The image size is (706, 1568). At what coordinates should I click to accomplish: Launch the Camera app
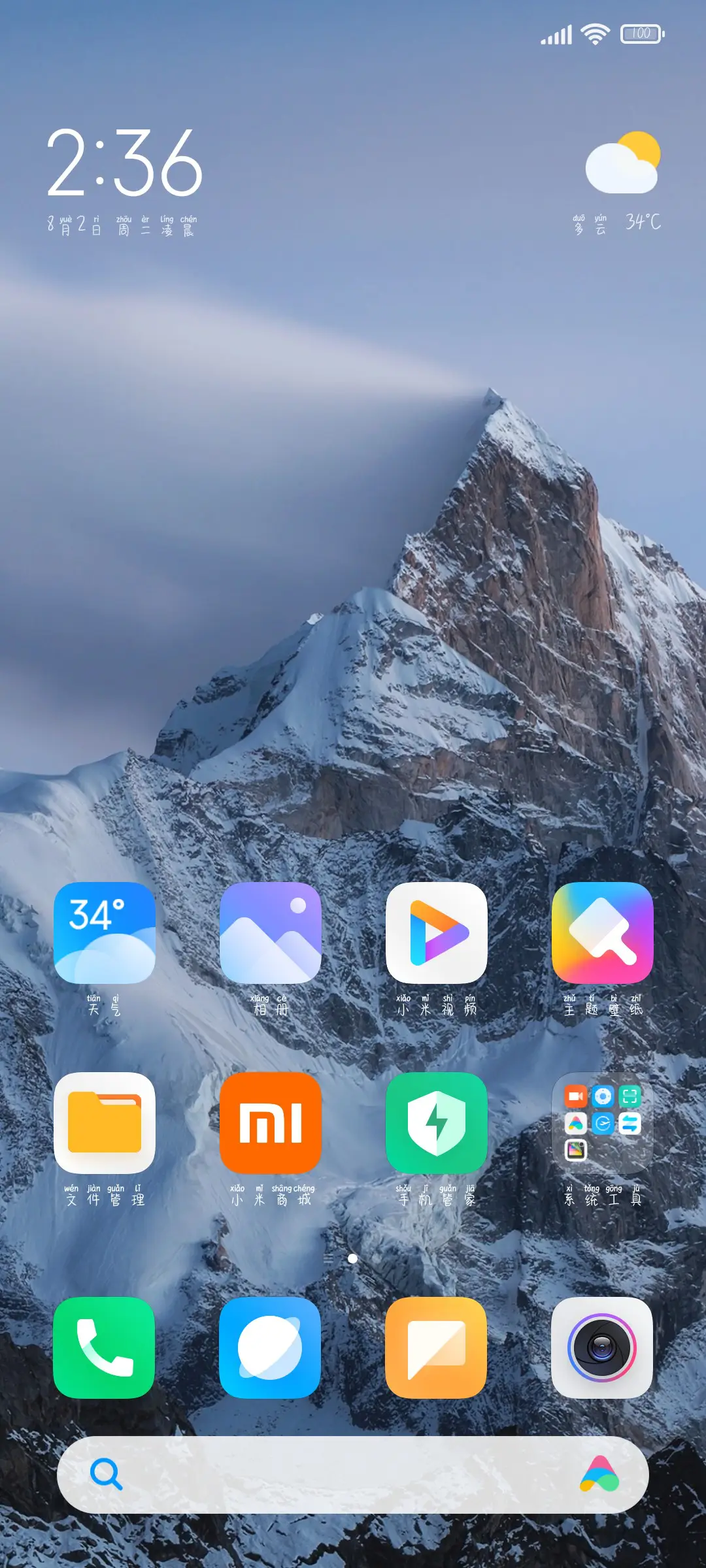pos(602,1347)
